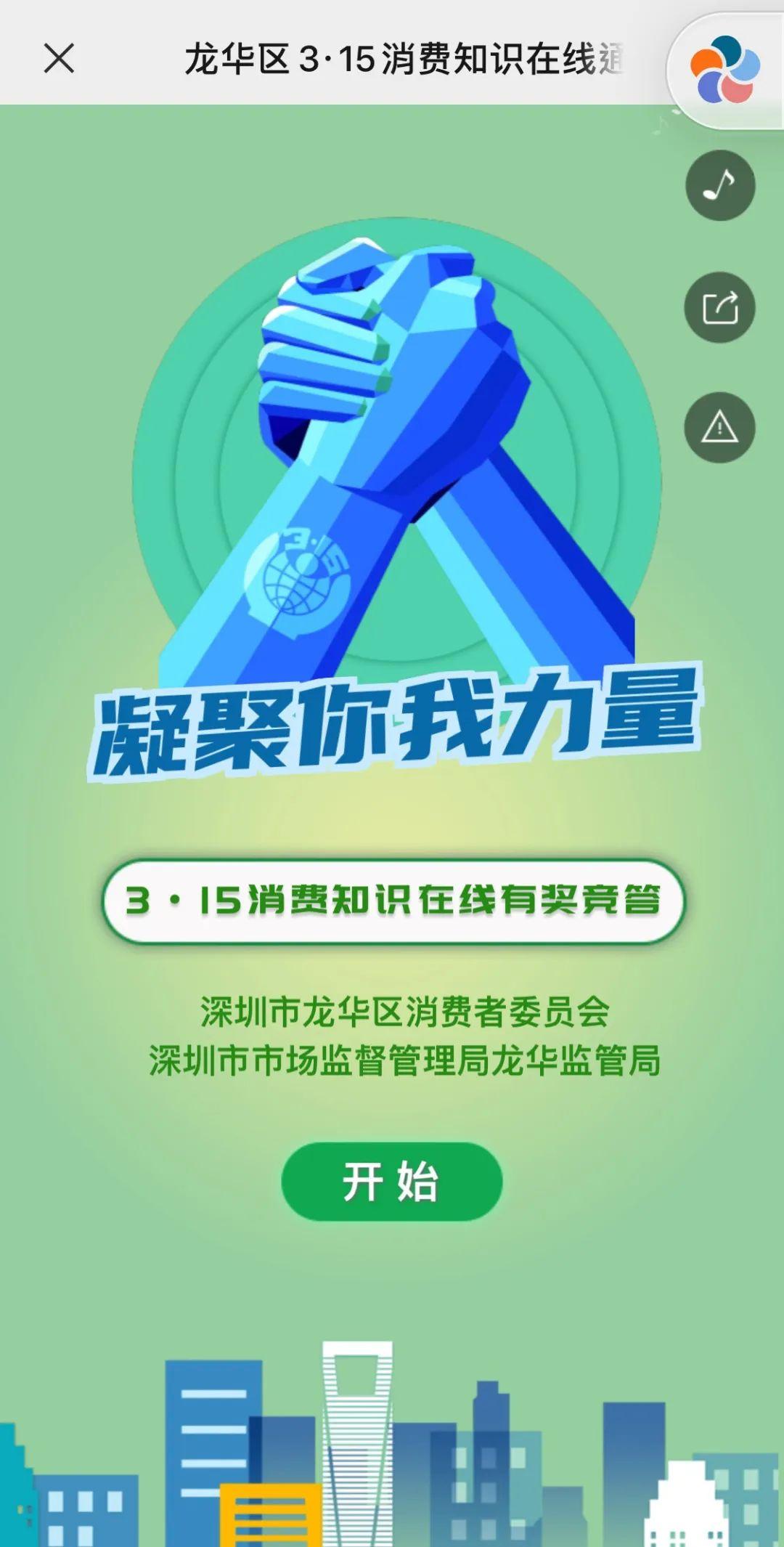
Task: Close the webpage with the X icon
Action: [59, 58]
